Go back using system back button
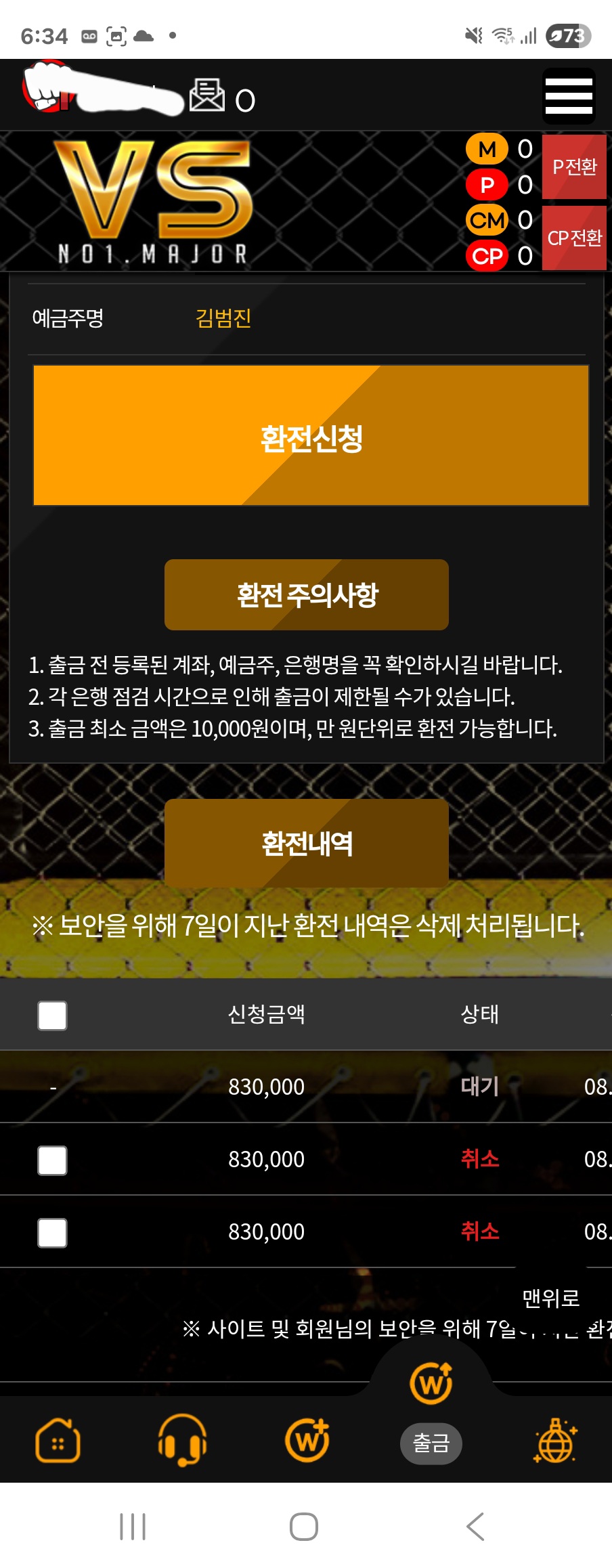 [475, 1526]
